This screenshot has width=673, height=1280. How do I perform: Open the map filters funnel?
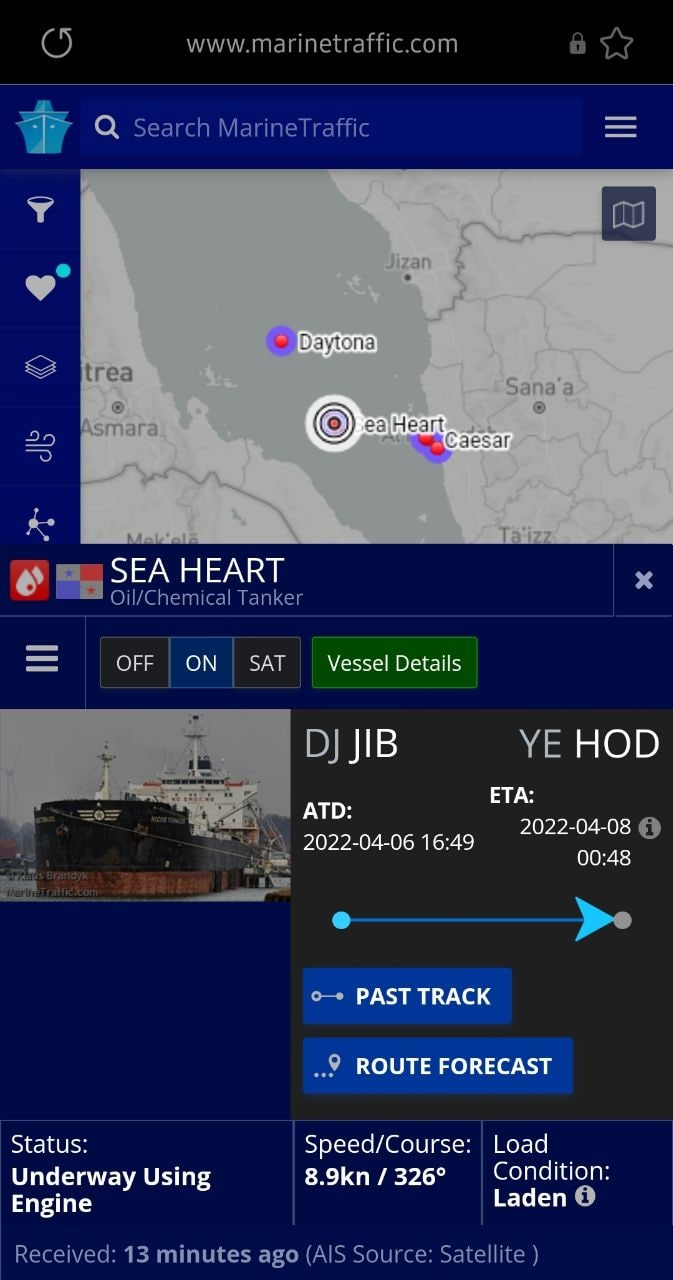click(x=40, y=209)
